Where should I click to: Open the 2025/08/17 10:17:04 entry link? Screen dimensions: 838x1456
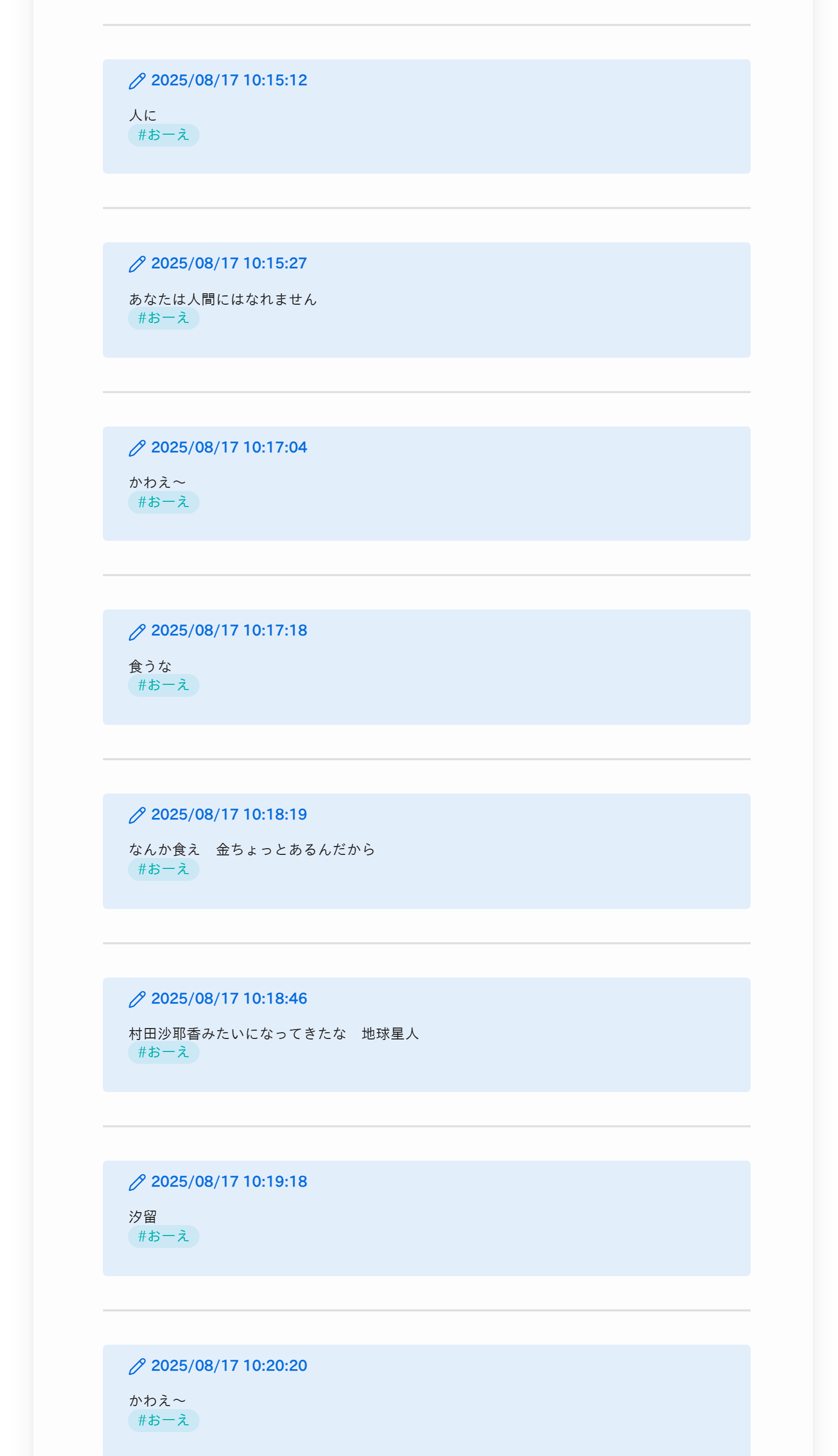coord(217,448)
